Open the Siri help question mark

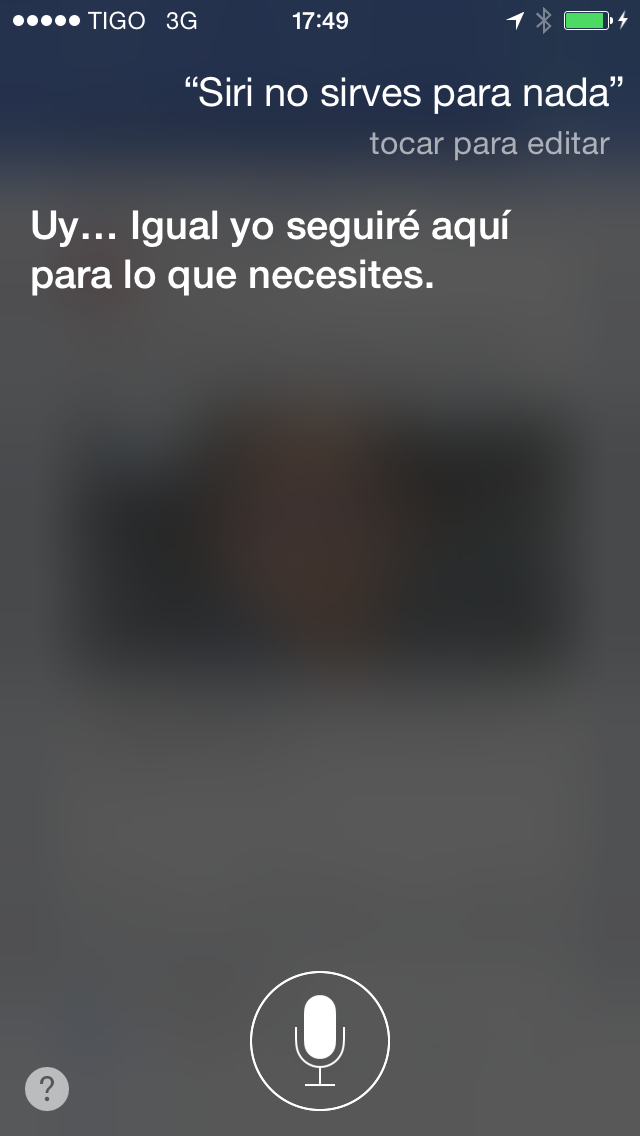(x=47, y=1088)
